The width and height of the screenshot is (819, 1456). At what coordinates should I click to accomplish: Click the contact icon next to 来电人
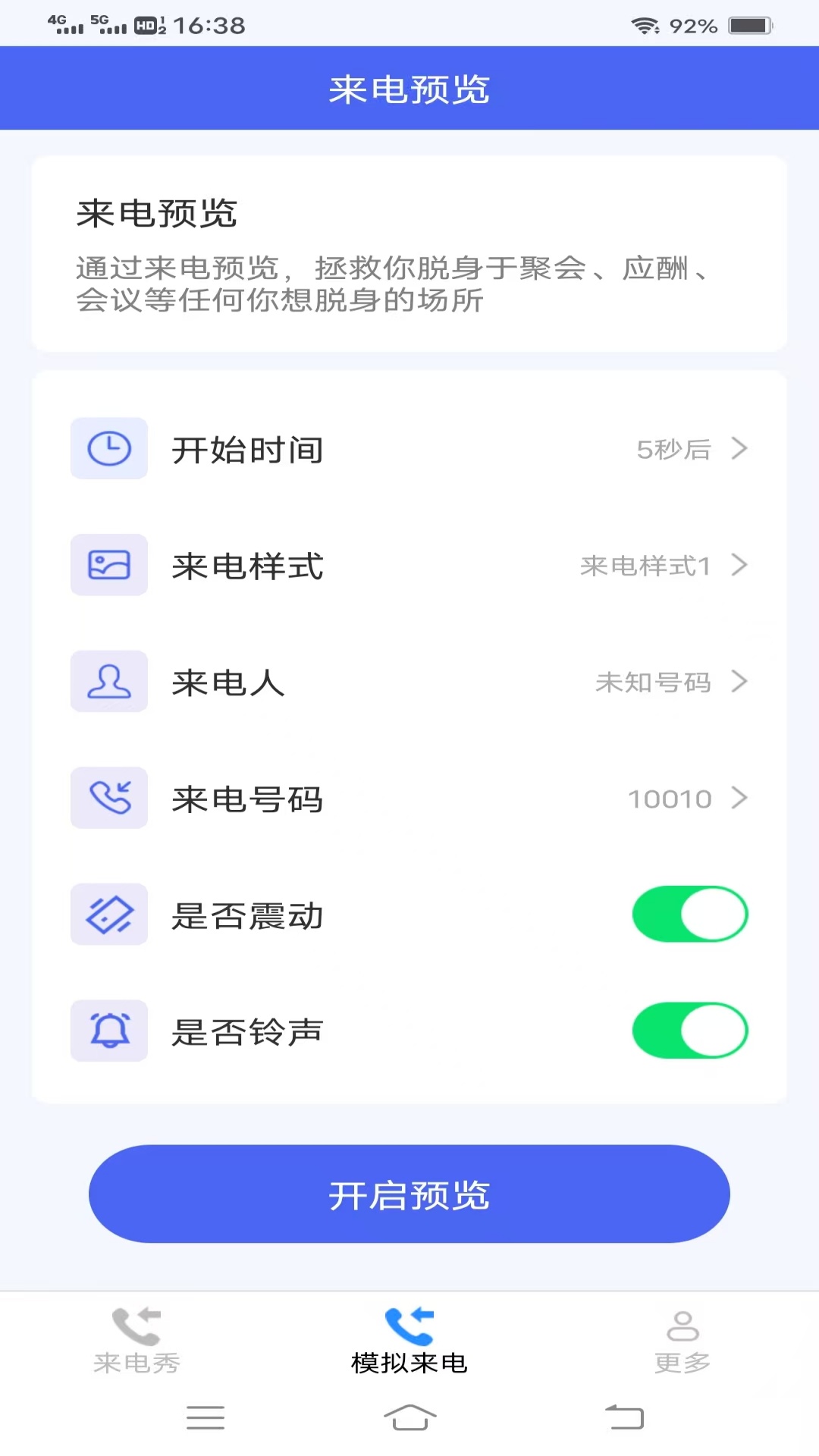[109, 682]
